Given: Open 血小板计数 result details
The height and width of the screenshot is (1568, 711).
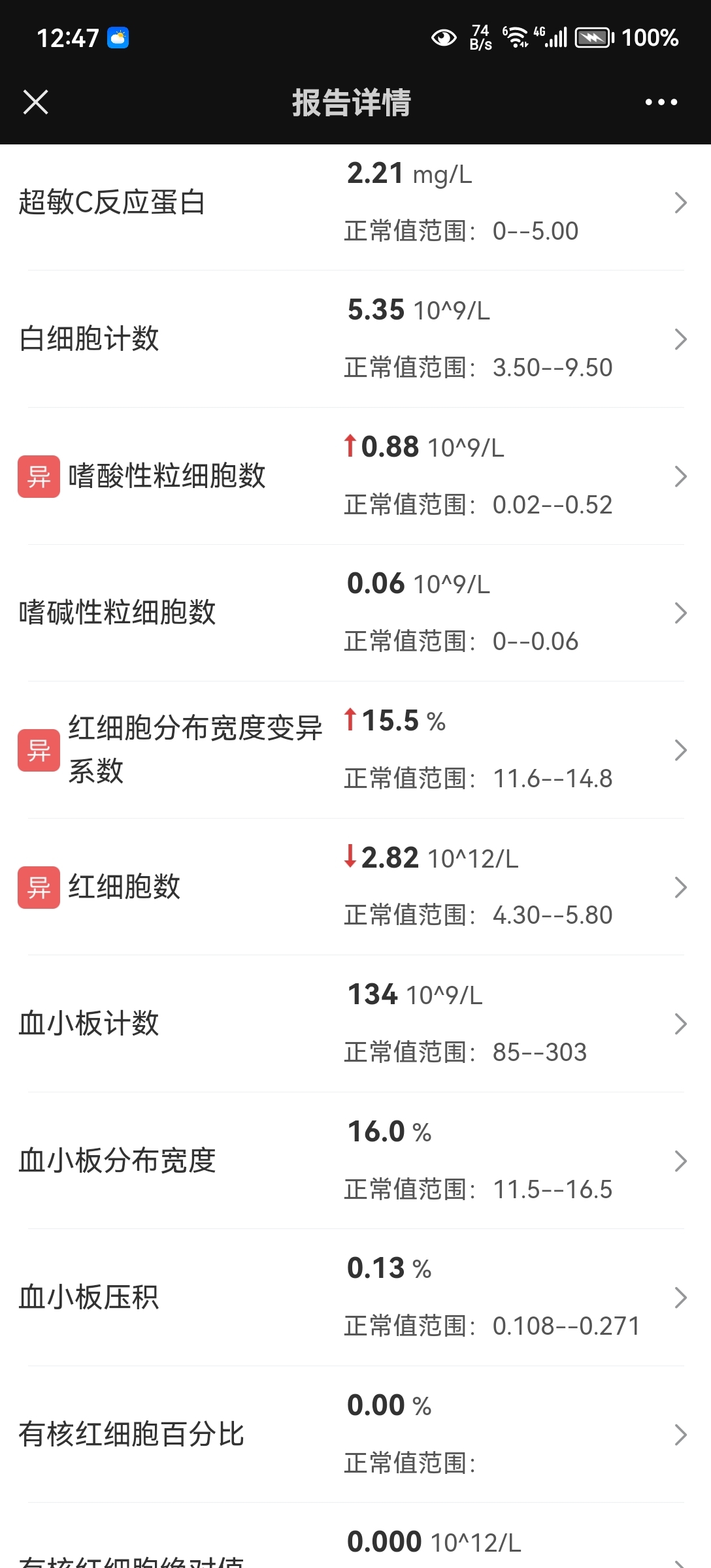Looking at the screenshot, I should point(355,1024).
